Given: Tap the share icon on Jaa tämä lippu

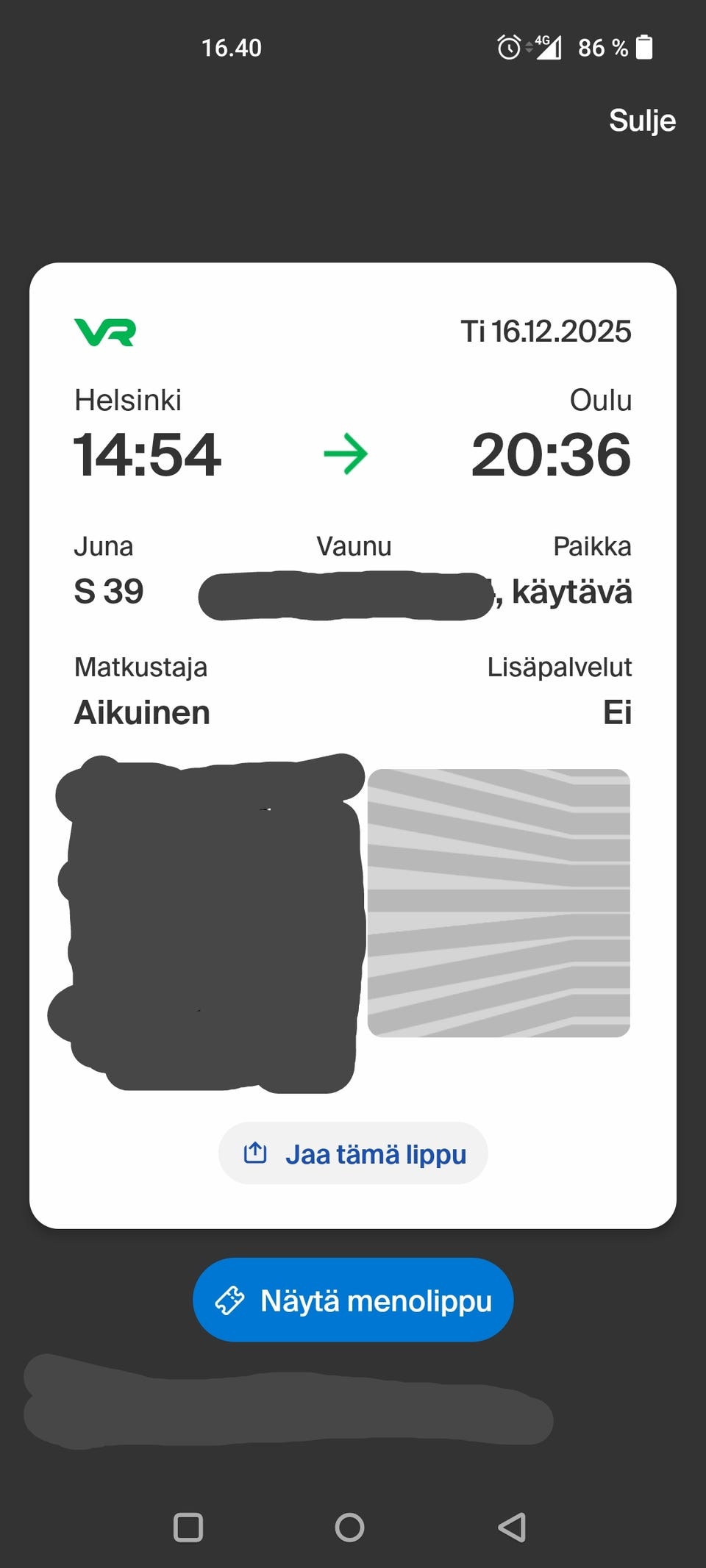Looking at the screenshot, I should (254, 1153).
